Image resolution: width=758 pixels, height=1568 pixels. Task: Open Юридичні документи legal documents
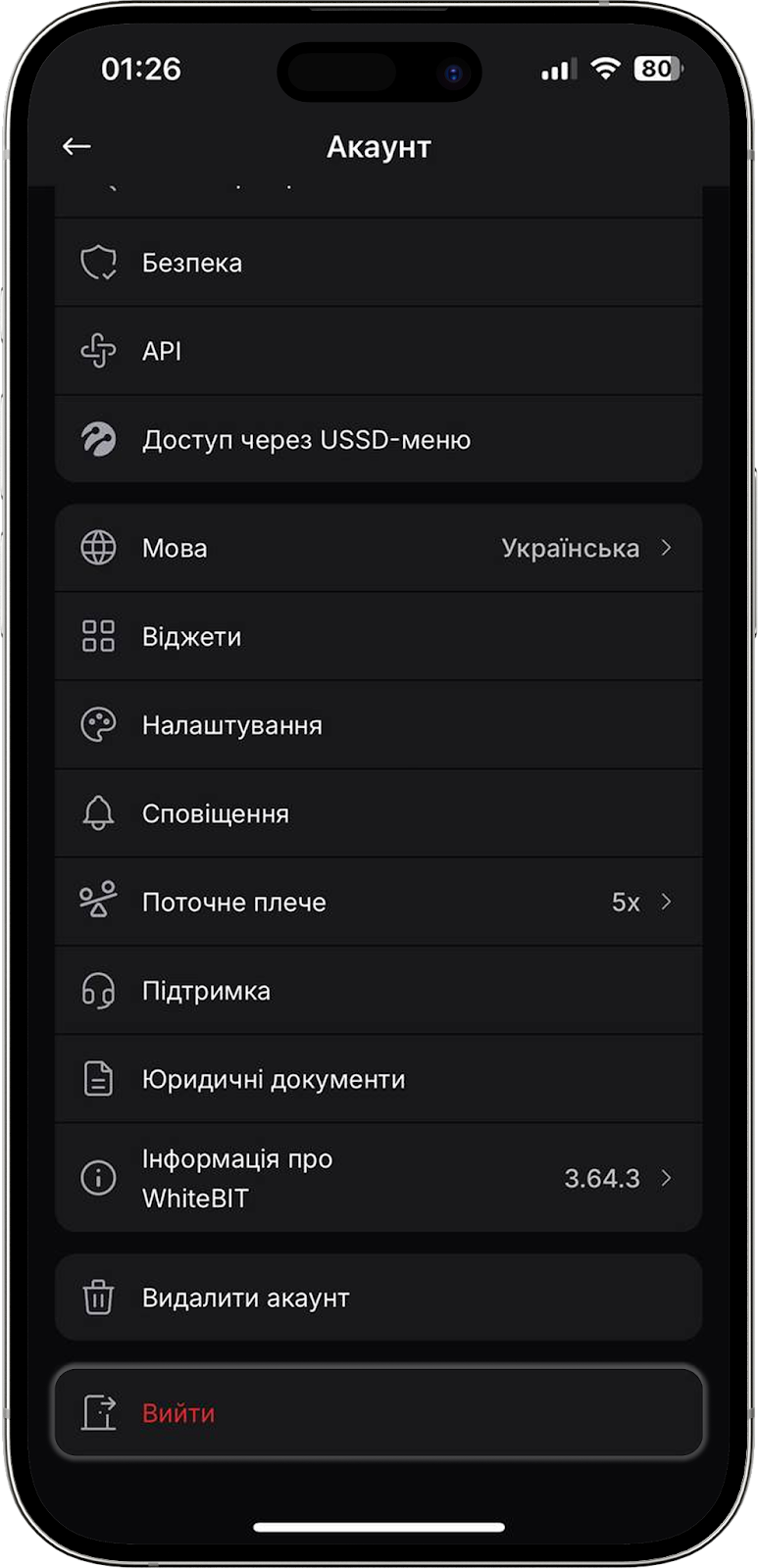378,1079
